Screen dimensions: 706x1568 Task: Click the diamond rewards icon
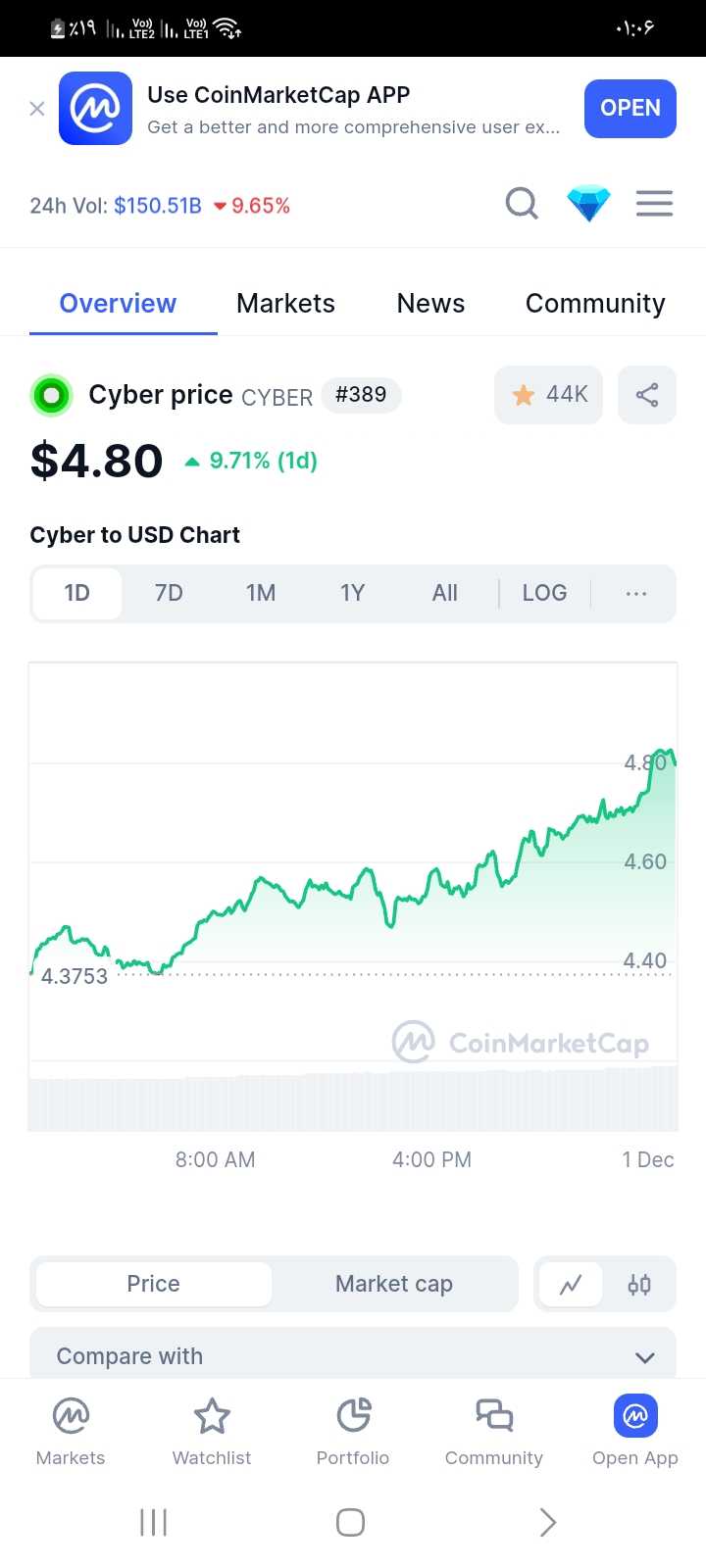pyautogui.click(x=588, y=204)
